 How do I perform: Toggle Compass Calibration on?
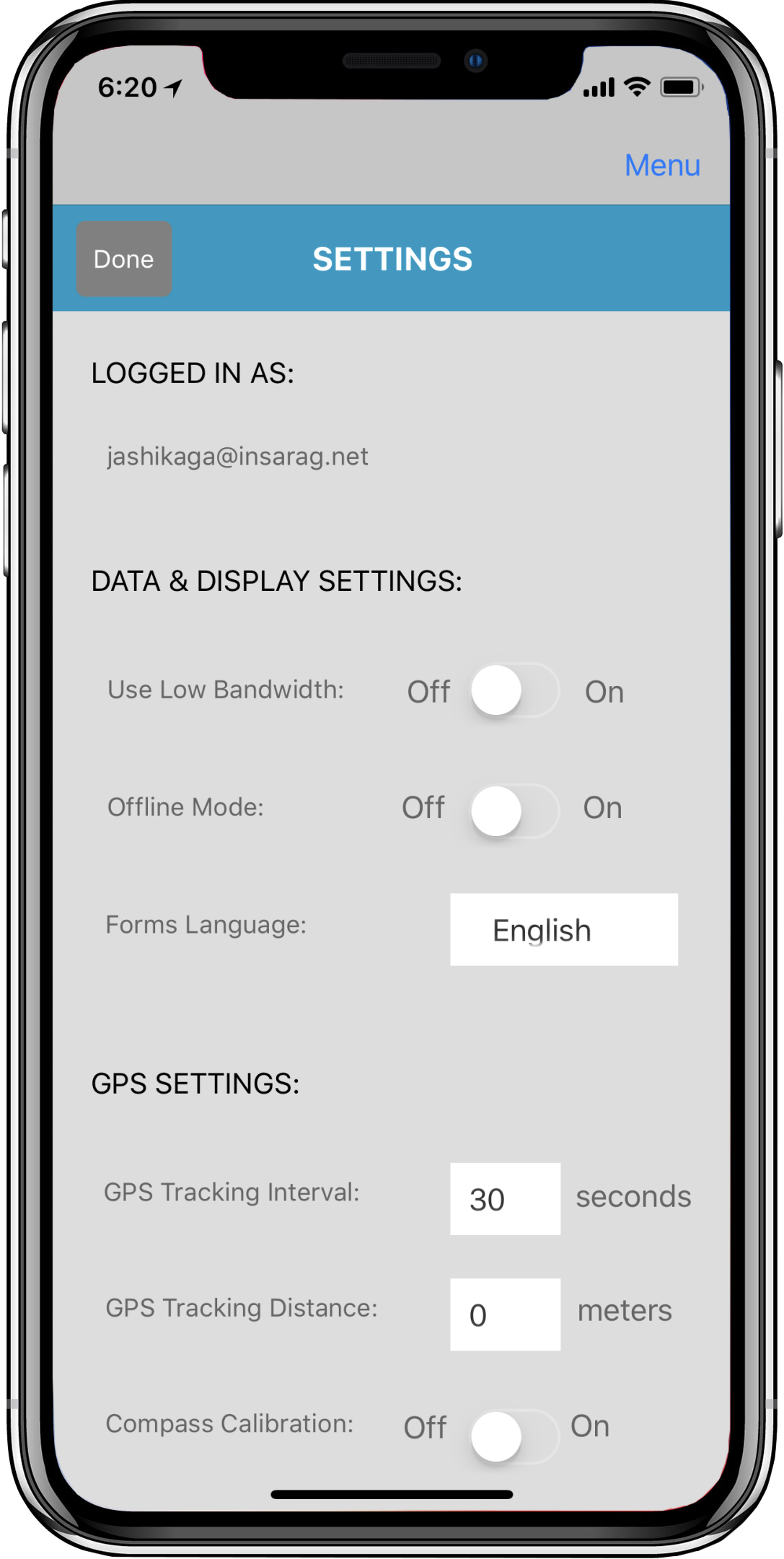(515, 1436)
